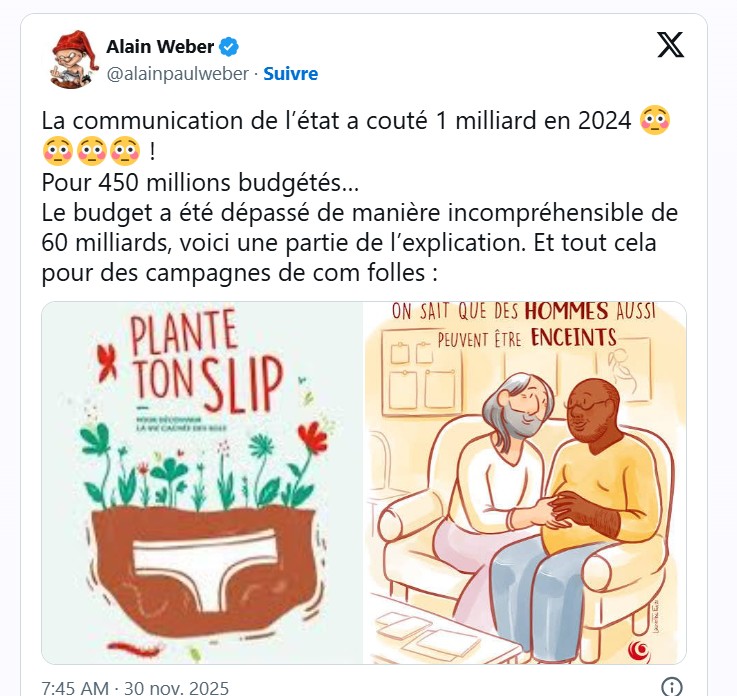Follow Alain Weber with Suivre
The width and height of the screenshot is (737, 696).
(291, 73)
